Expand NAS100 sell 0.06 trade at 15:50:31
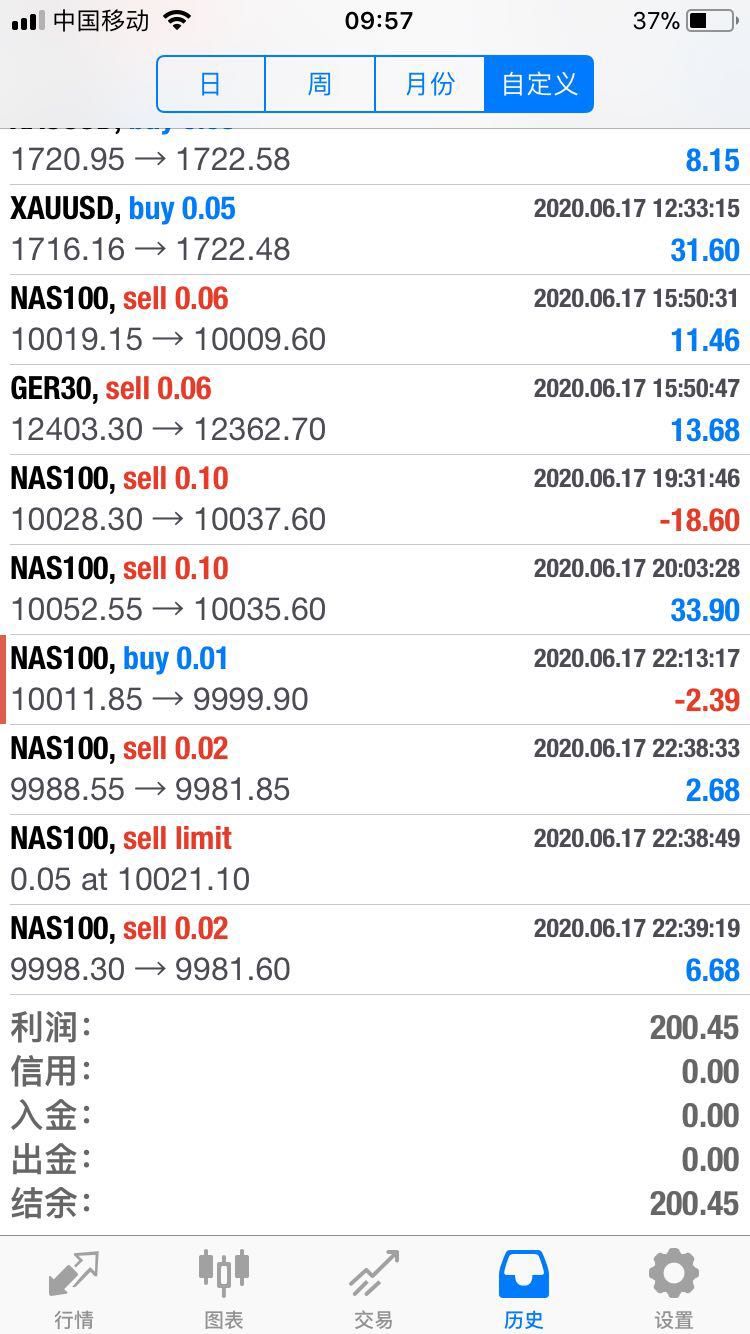The height and width of the screenshot is (1334, 750). click(x=375, y=320)
